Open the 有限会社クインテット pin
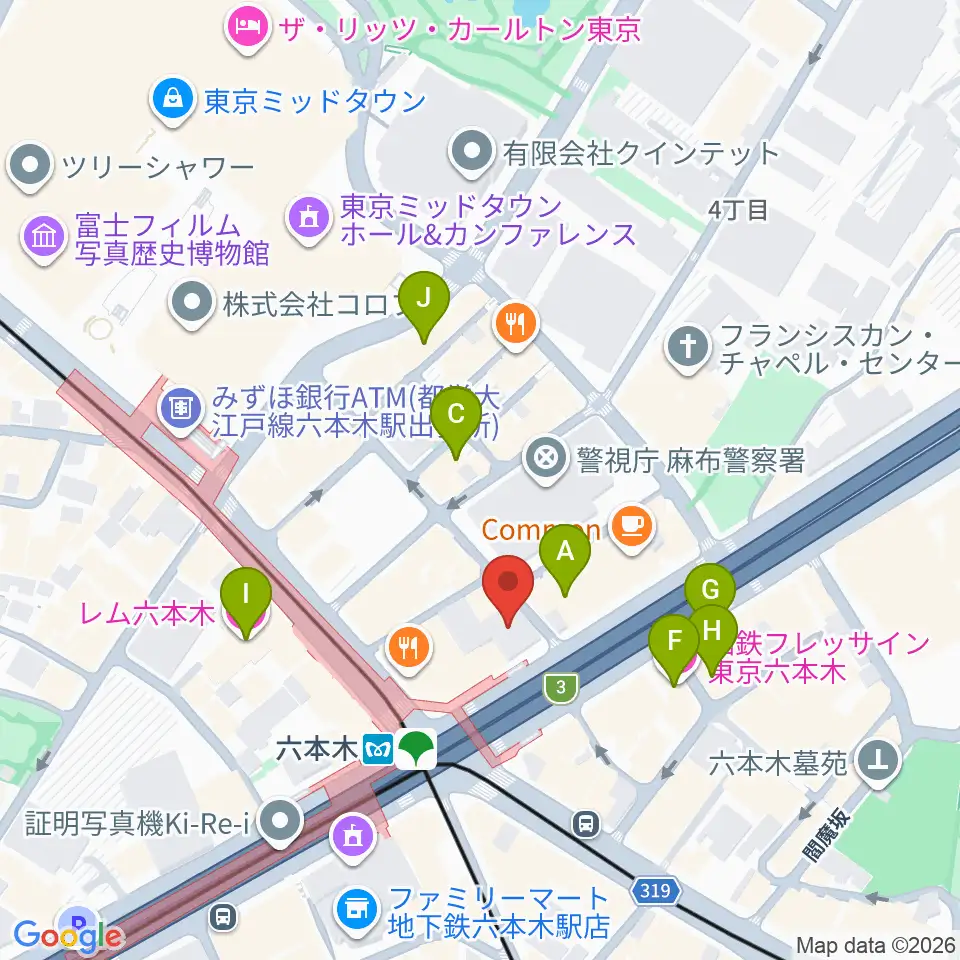Image resolution: width=960 pixels, height=960 pixels. click(x=471, y=153)
